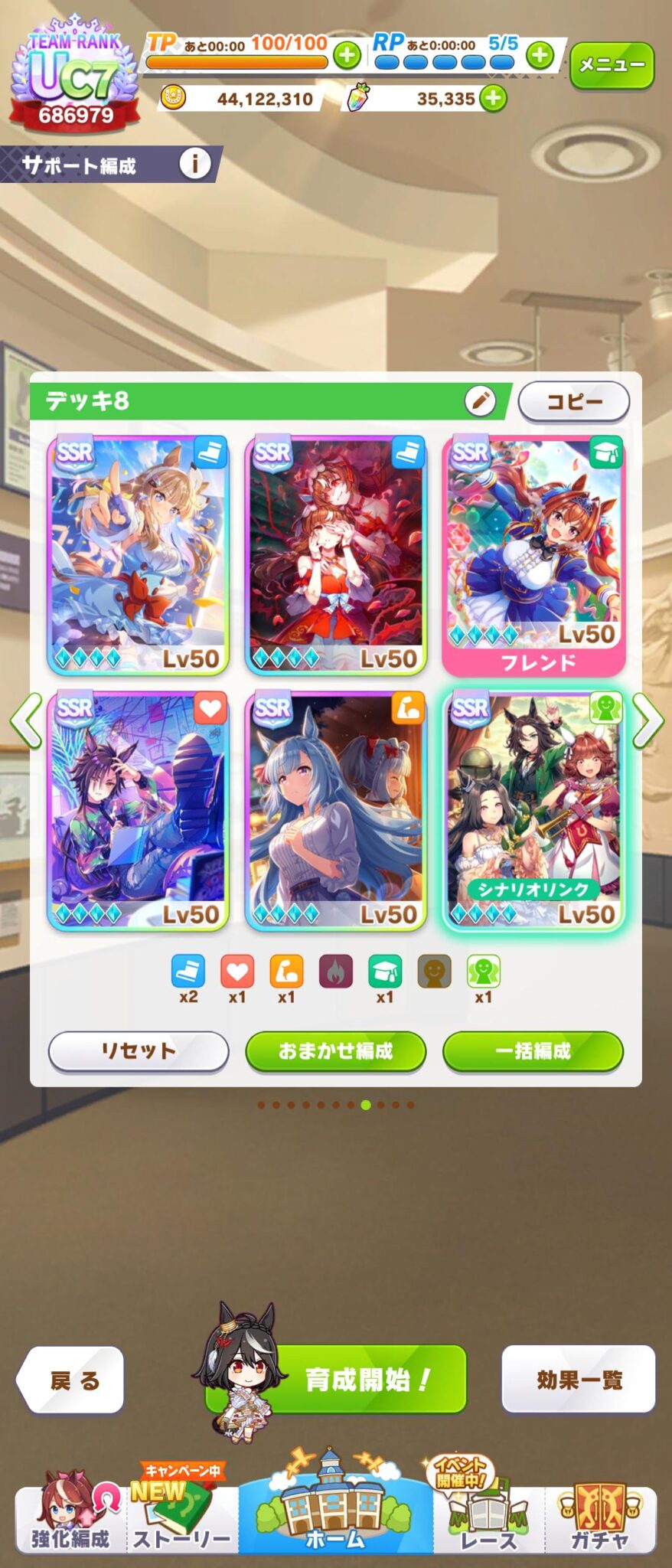The width and height of the screenshot is (672, 1568).
Task: Go to the next deck arrow
Action: 648,720
